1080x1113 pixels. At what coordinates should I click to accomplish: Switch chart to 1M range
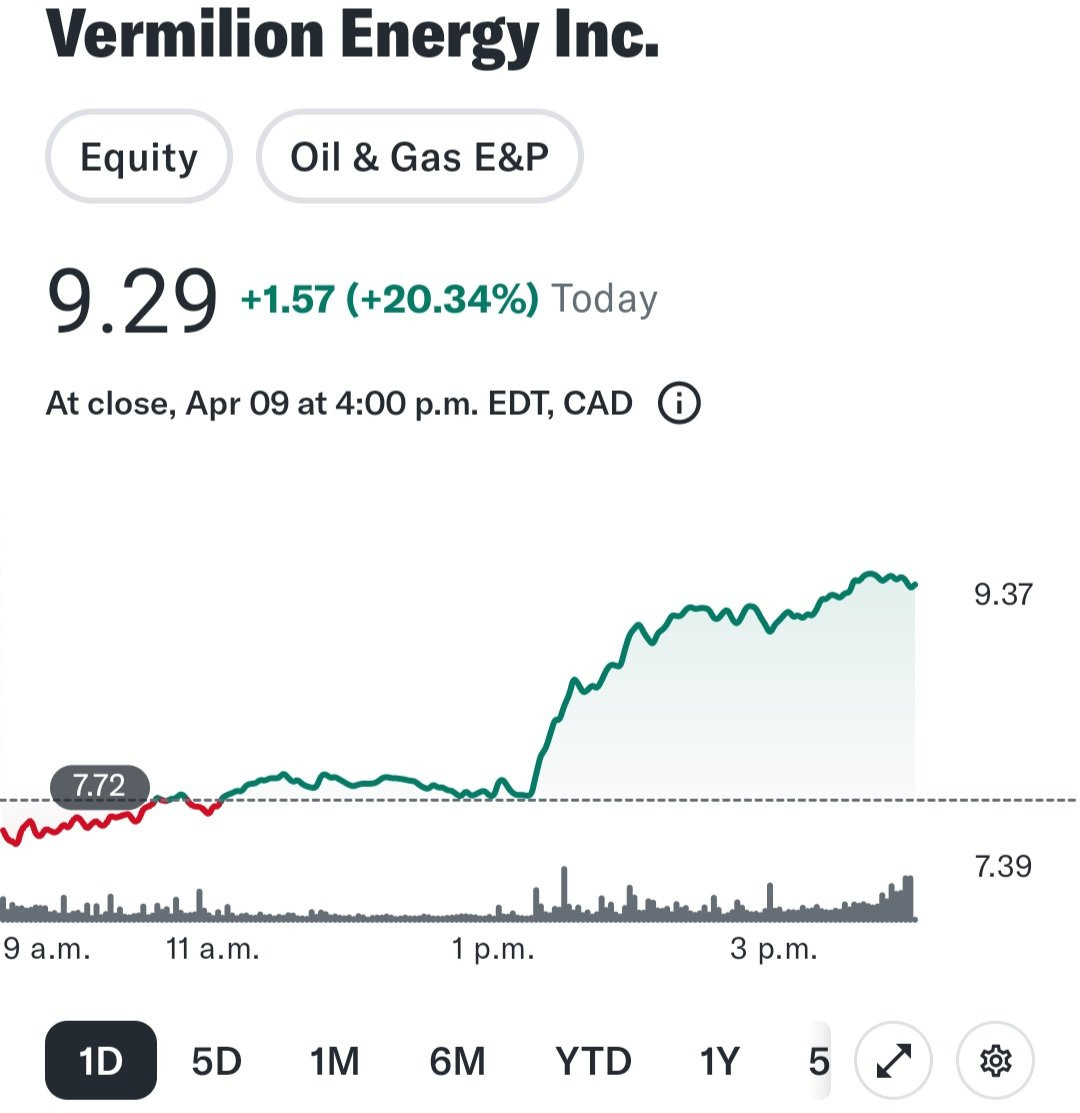click(x=334, y=1060)
